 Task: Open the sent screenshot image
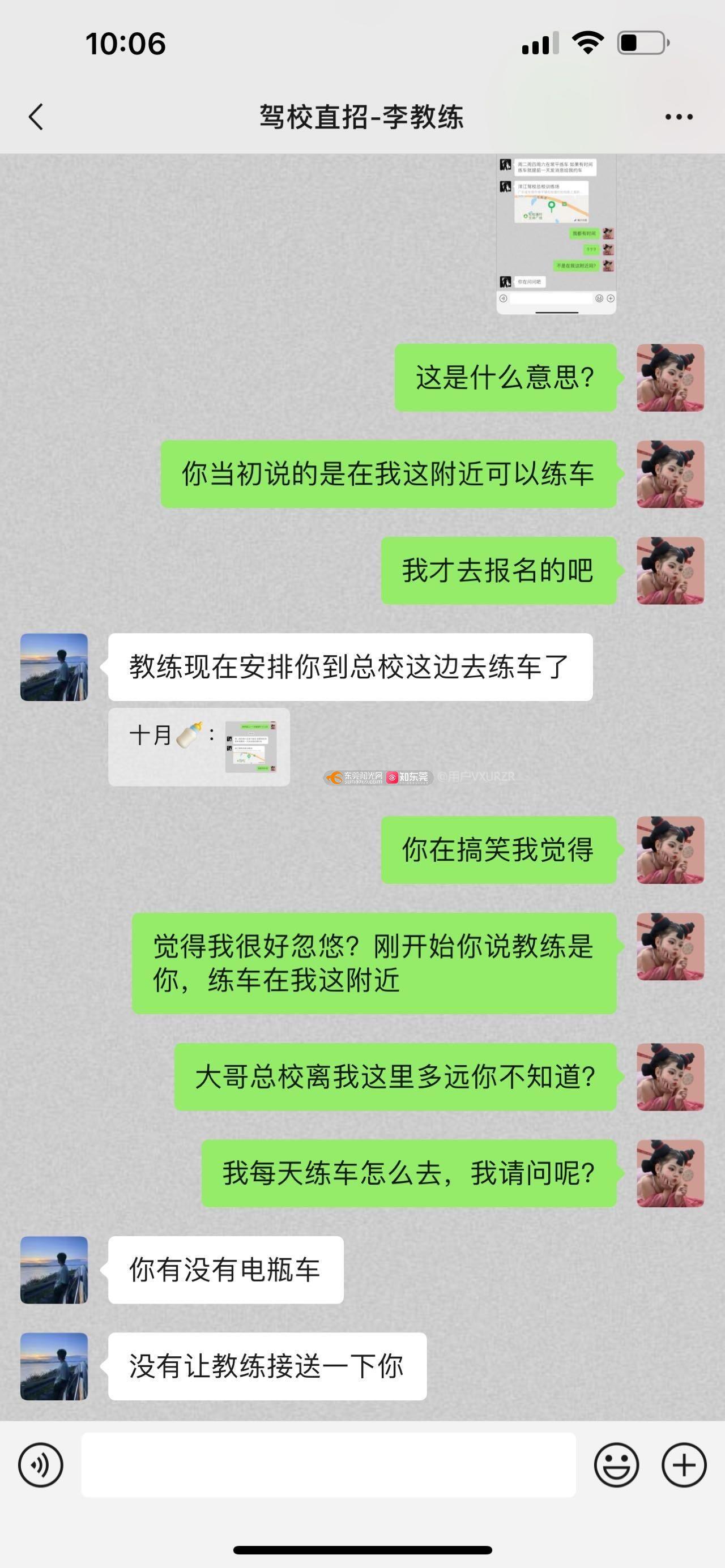556,234
